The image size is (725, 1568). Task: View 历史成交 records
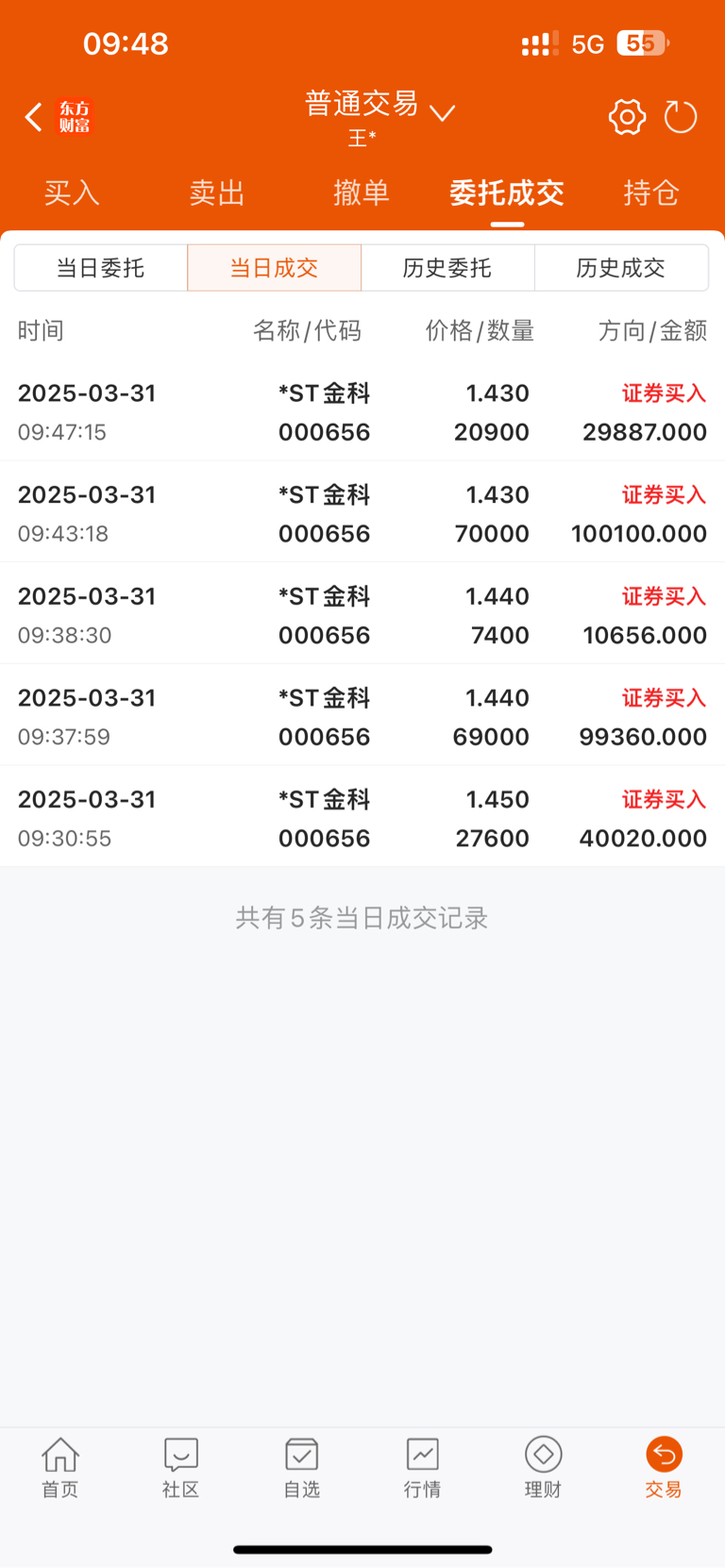(621, 268)
